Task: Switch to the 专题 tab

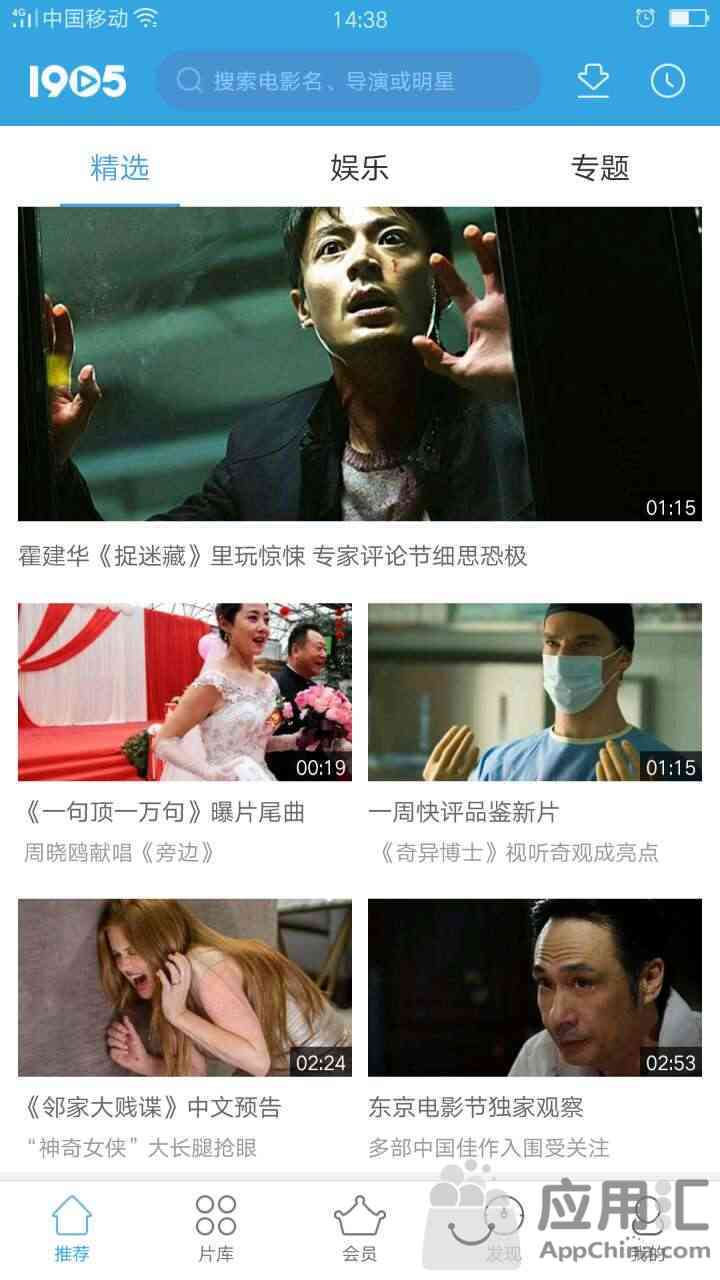Action: click(600, 167)
